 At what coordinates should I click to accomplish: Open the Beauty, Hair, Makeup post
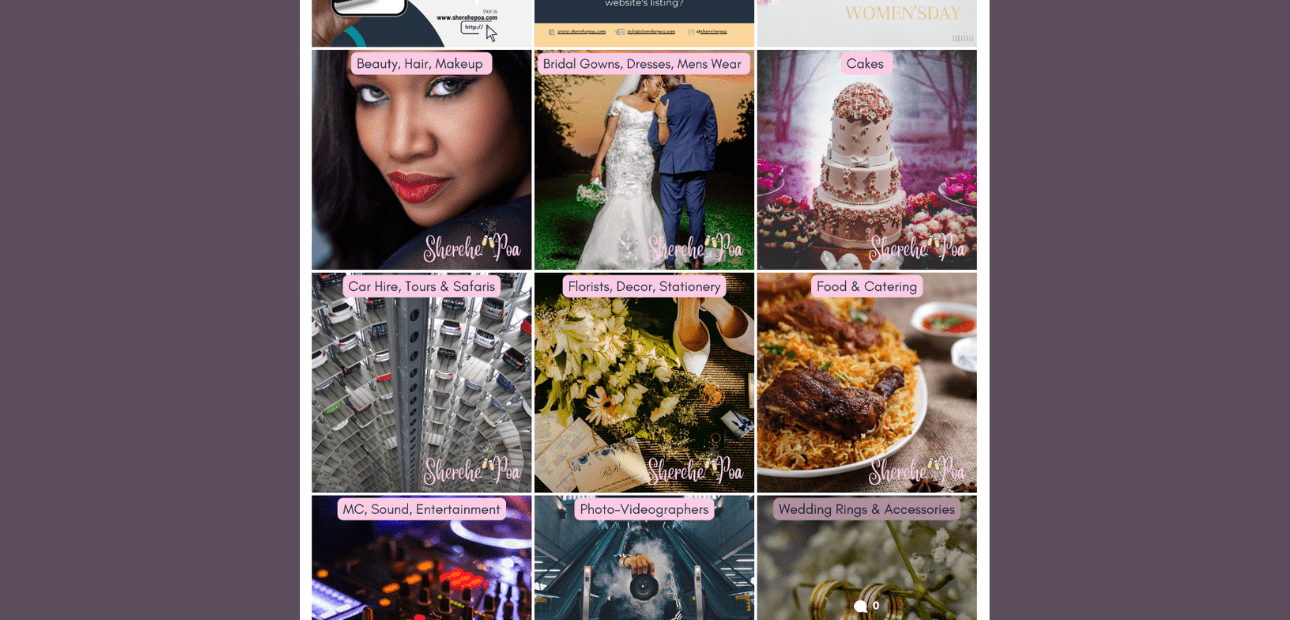pos(421,160)
